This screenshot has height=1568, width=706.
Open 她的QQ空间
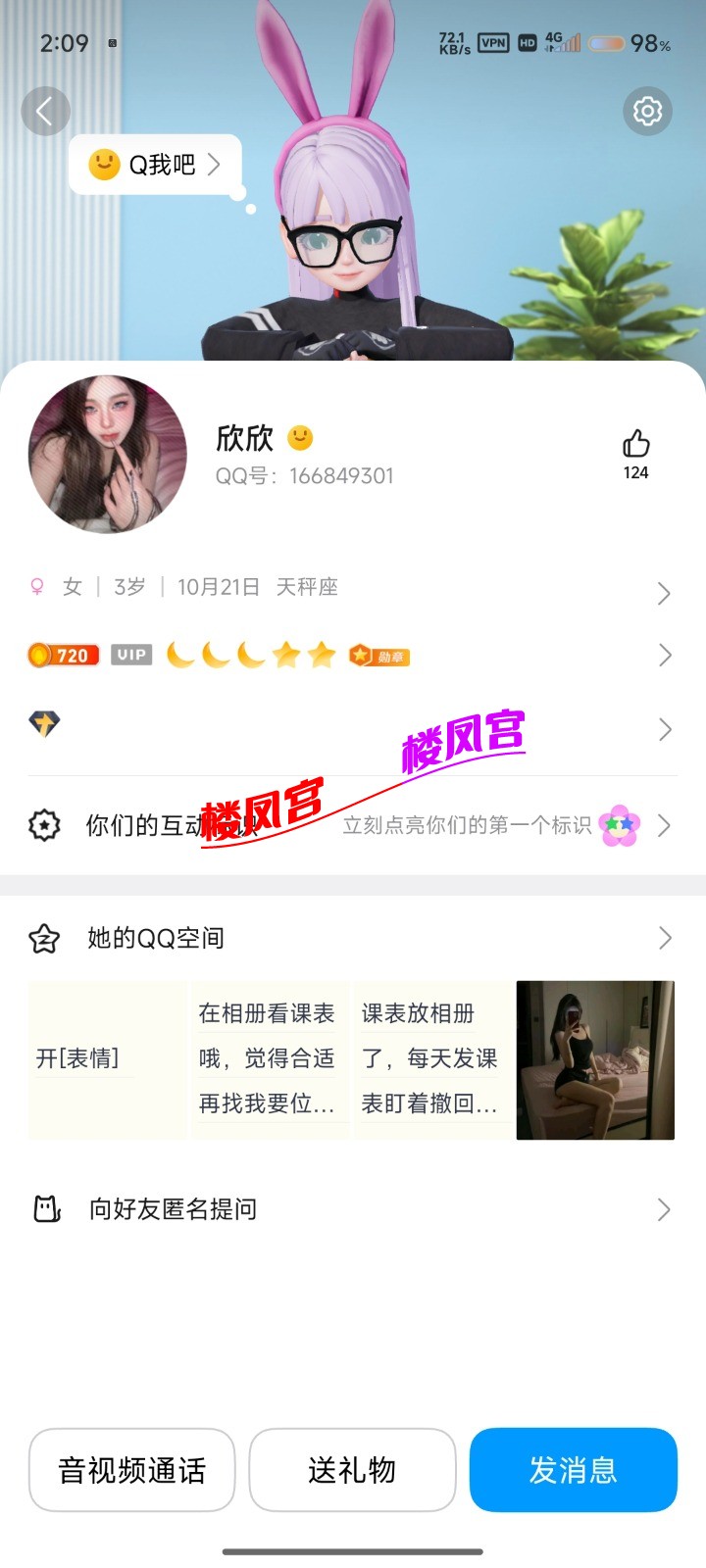click(x=353, y=938)
